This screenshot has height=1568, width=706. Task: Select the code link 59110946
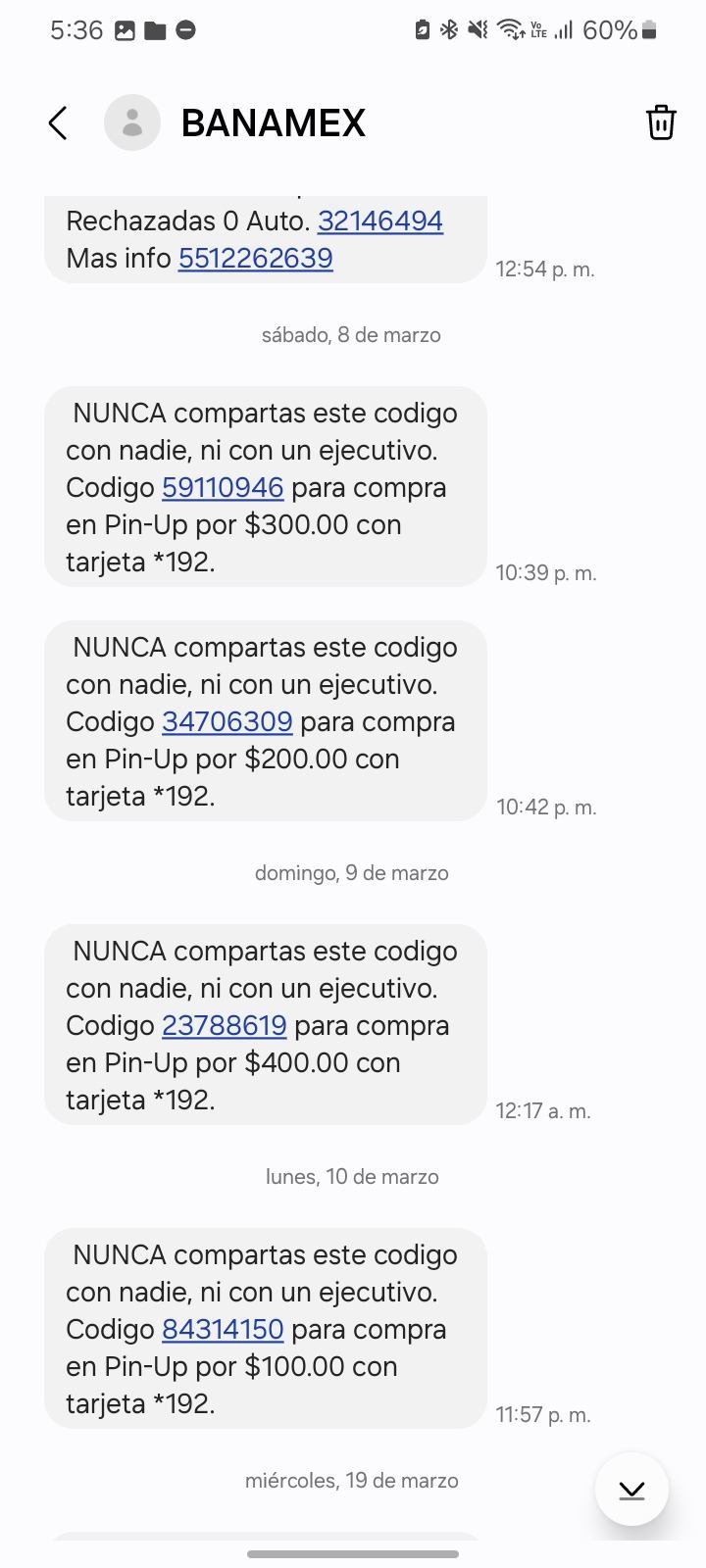[x=223, y=488]
